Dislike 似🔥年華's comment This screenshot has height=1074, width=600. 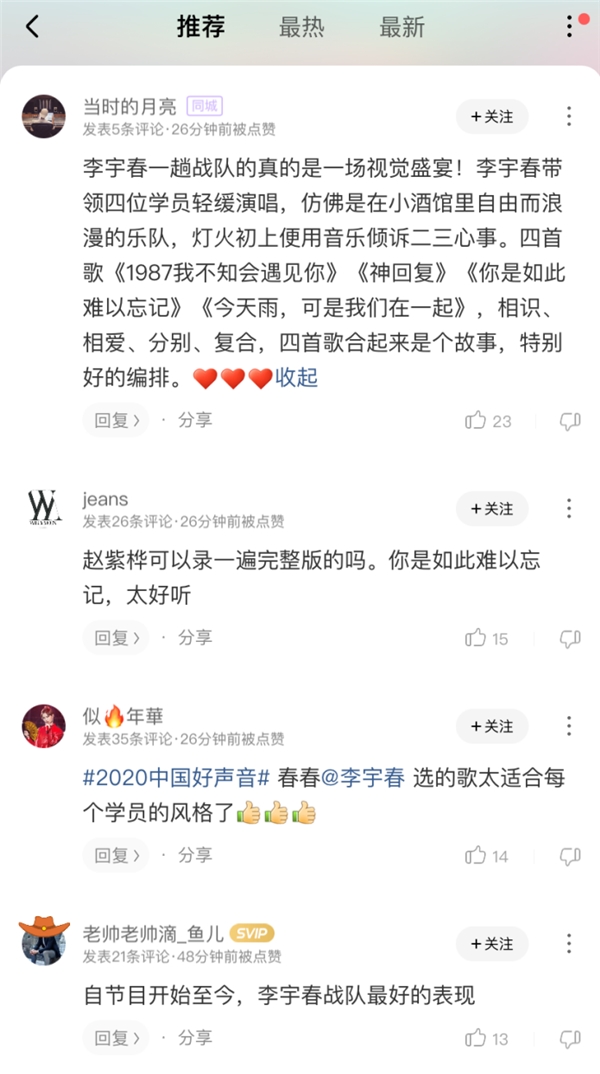(x=570, y=855)
